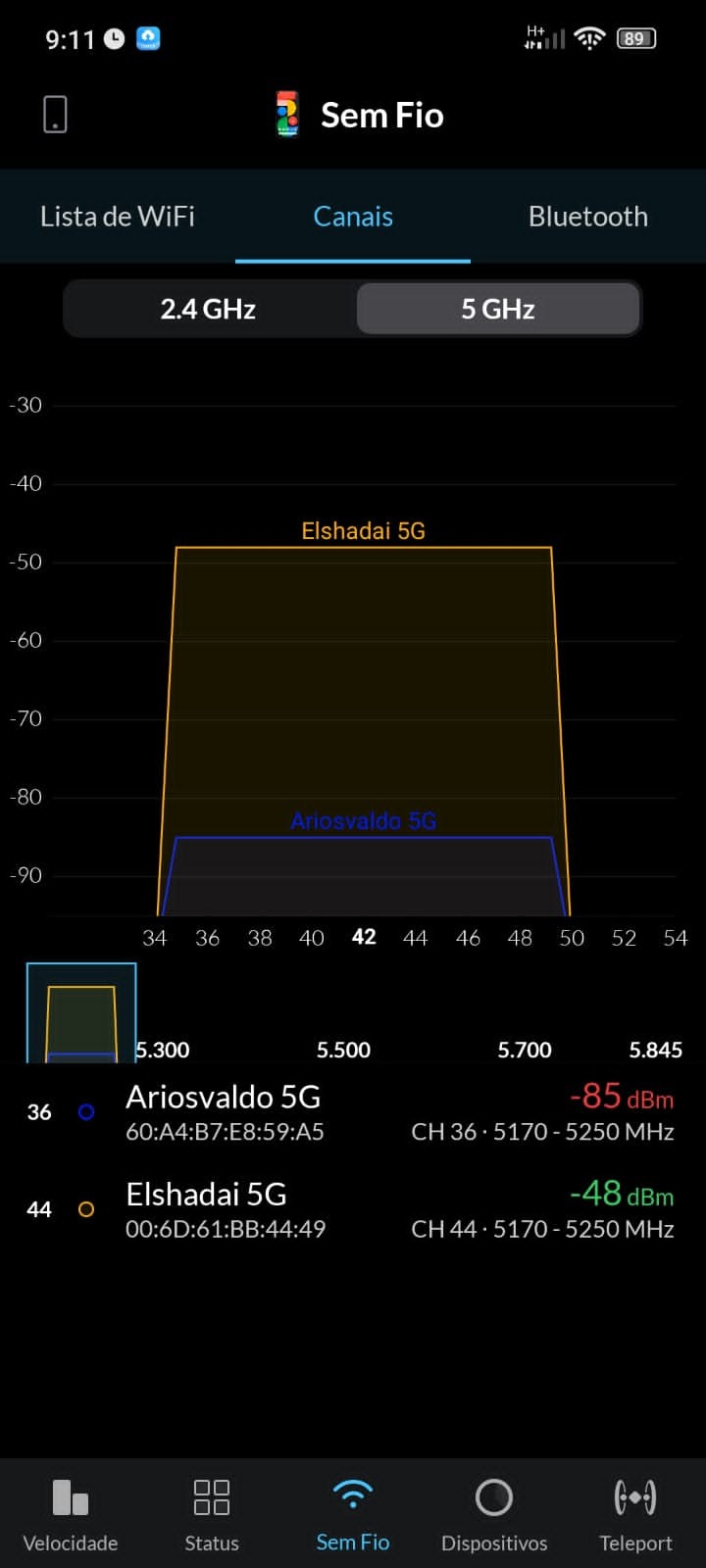Image resolution: width=706 pixels, height=1568 pixels.
Task: Tap the channel overview minimap thumbnail
Action: pyautogui.click(x=81, y=1014)
